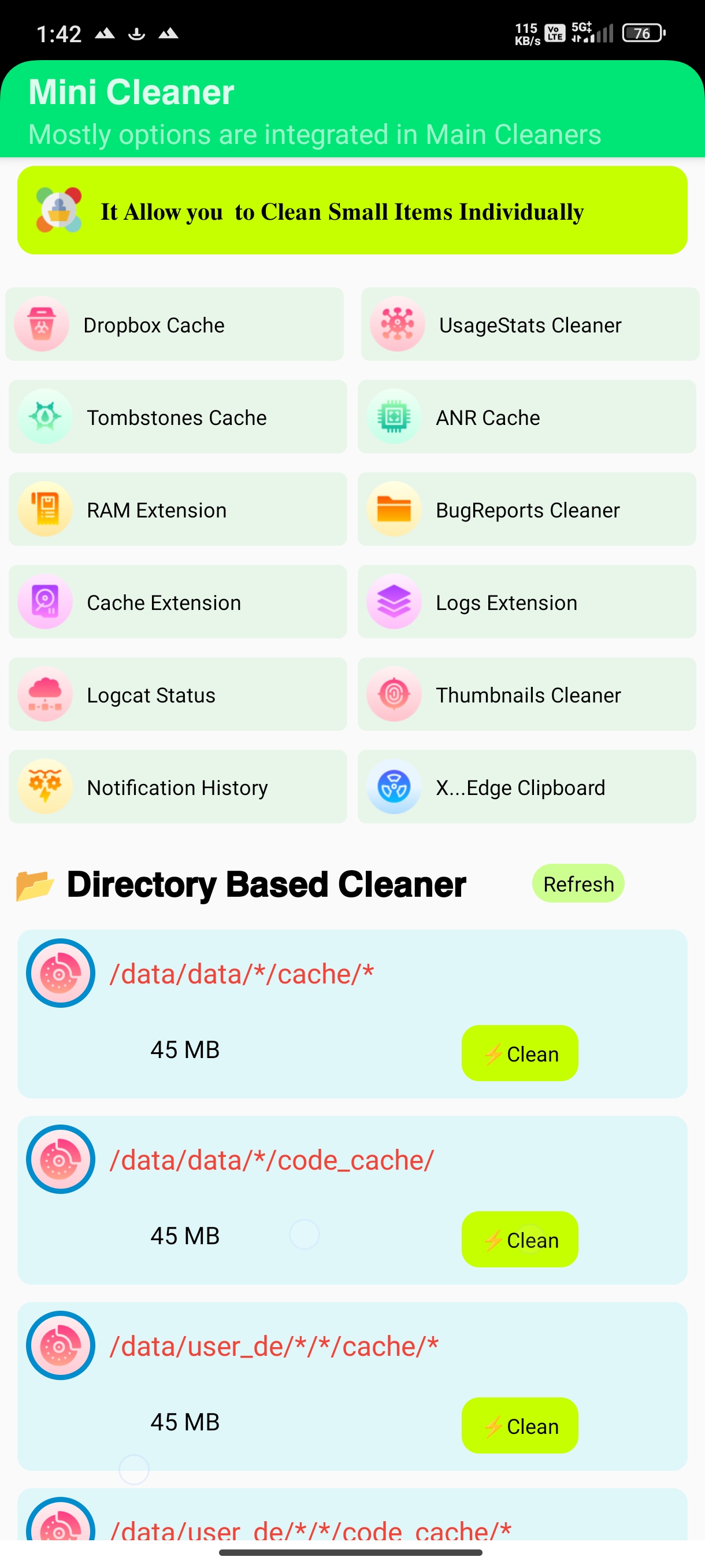This screenshot has width=705, height=1568.
Task: Open RAM Extension
Action: pyautogui.click(x=177, y=509)
